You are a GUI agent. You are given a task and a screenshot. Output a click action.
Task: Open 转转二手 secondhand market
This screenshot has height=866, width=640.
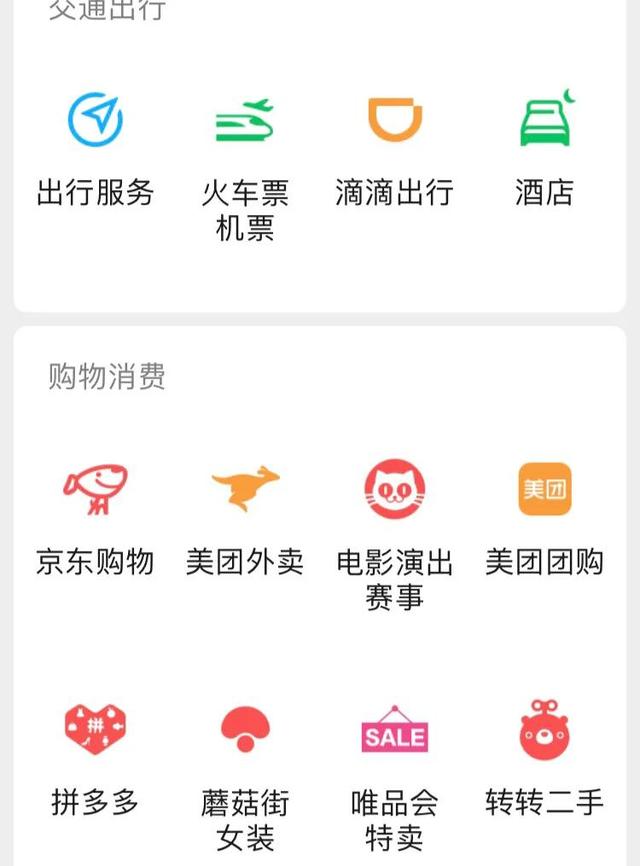coord(544,730)
